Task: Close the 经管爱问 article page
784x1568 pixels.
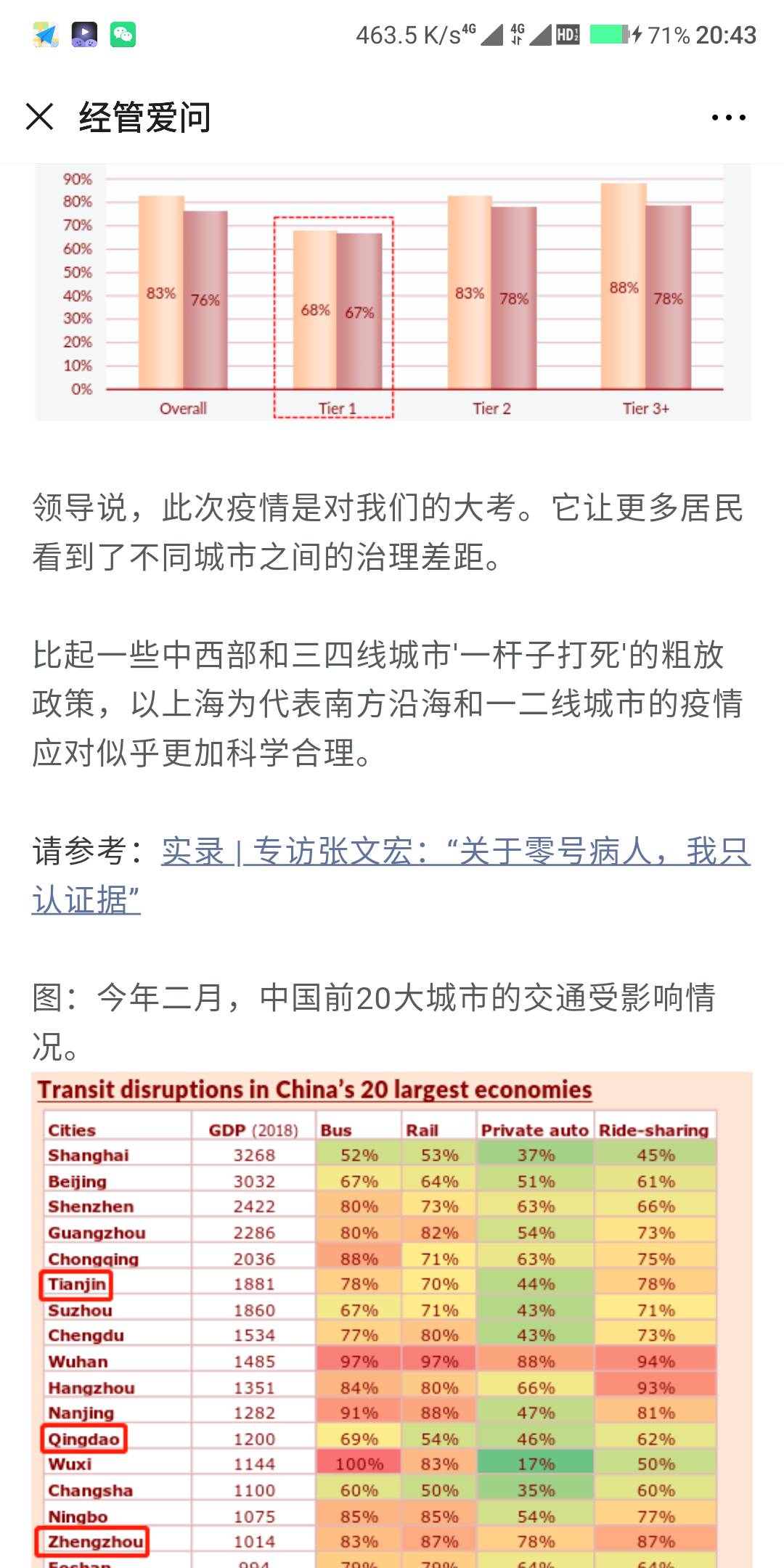Action: point(40,117)
